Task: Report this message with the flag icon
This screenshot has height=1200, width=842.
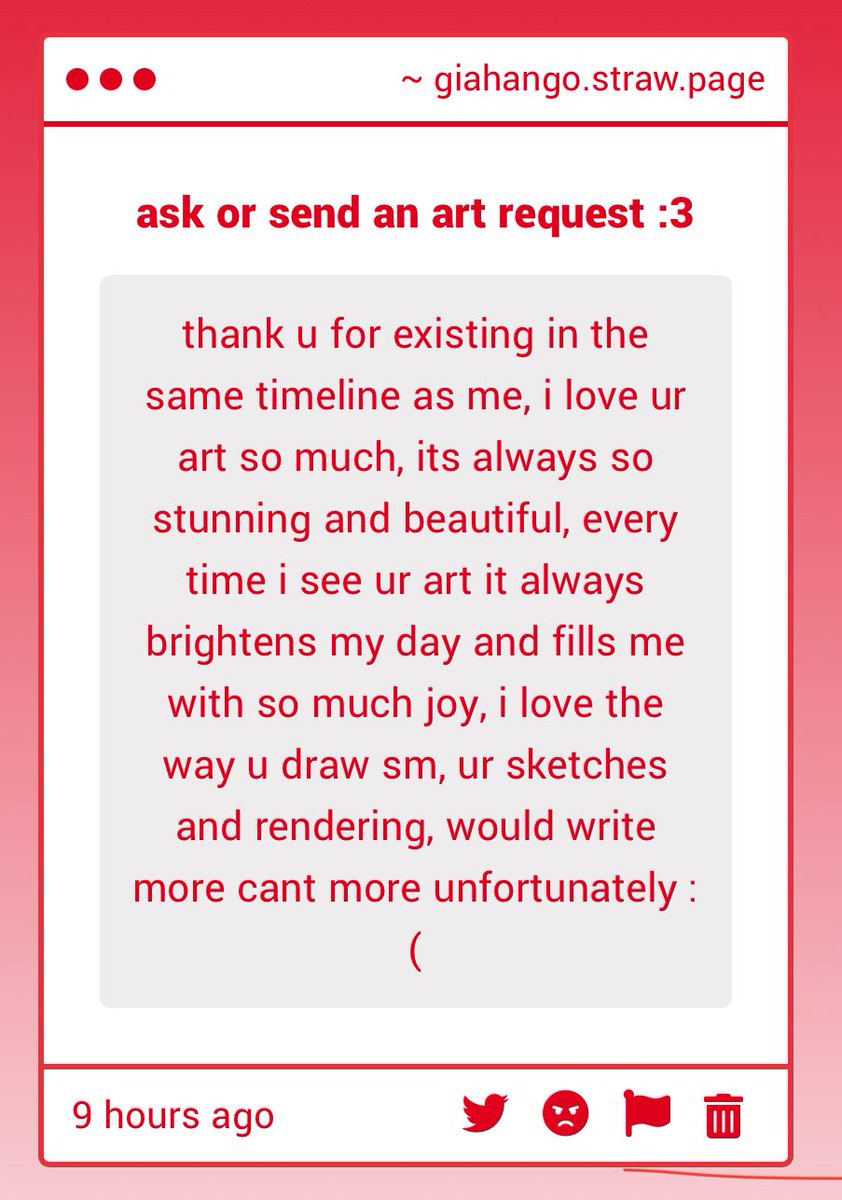Action: (646, 1113)
